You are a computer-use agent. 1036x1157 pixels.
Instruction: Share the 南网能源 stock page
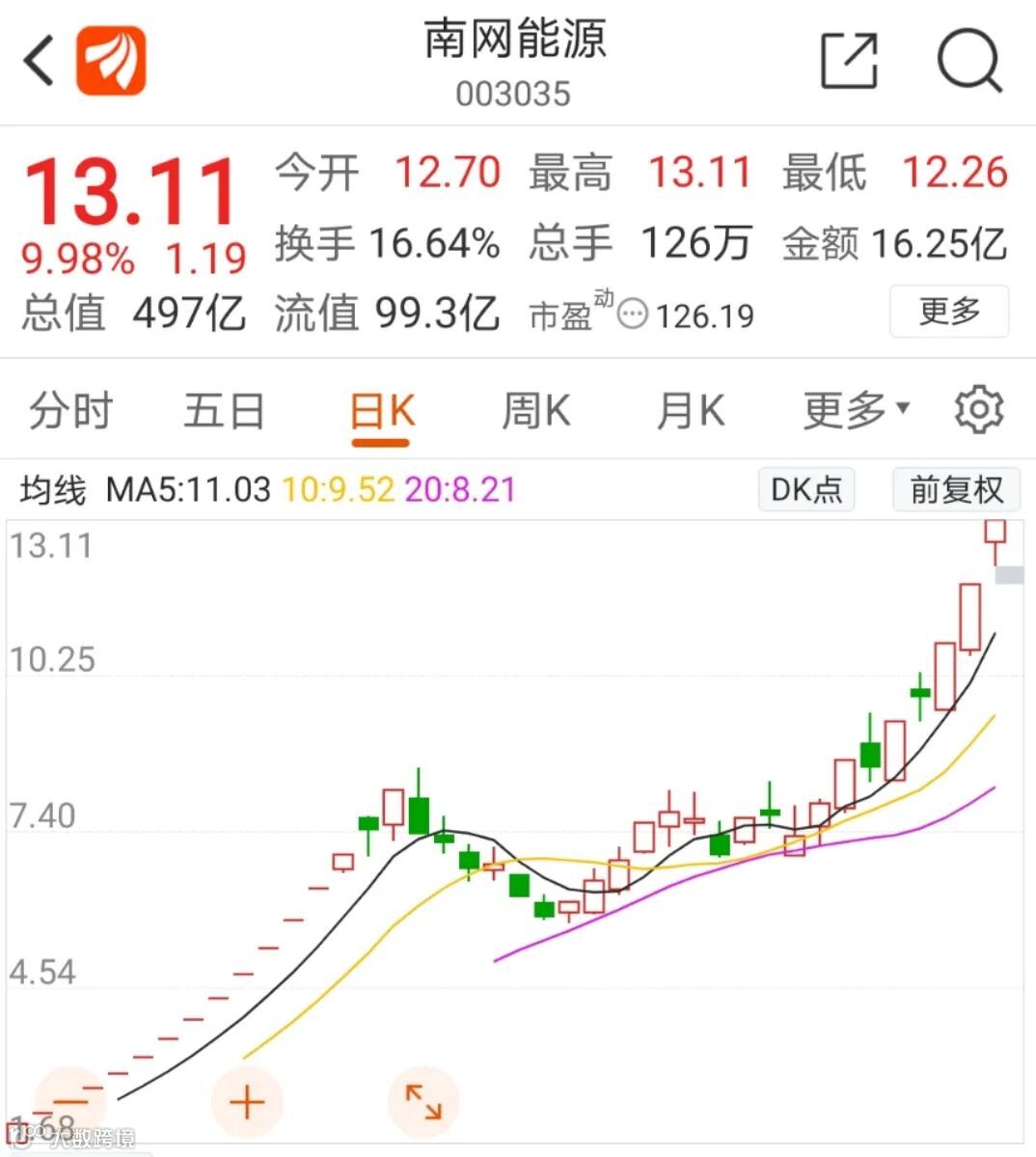click(x=849, y=62)
